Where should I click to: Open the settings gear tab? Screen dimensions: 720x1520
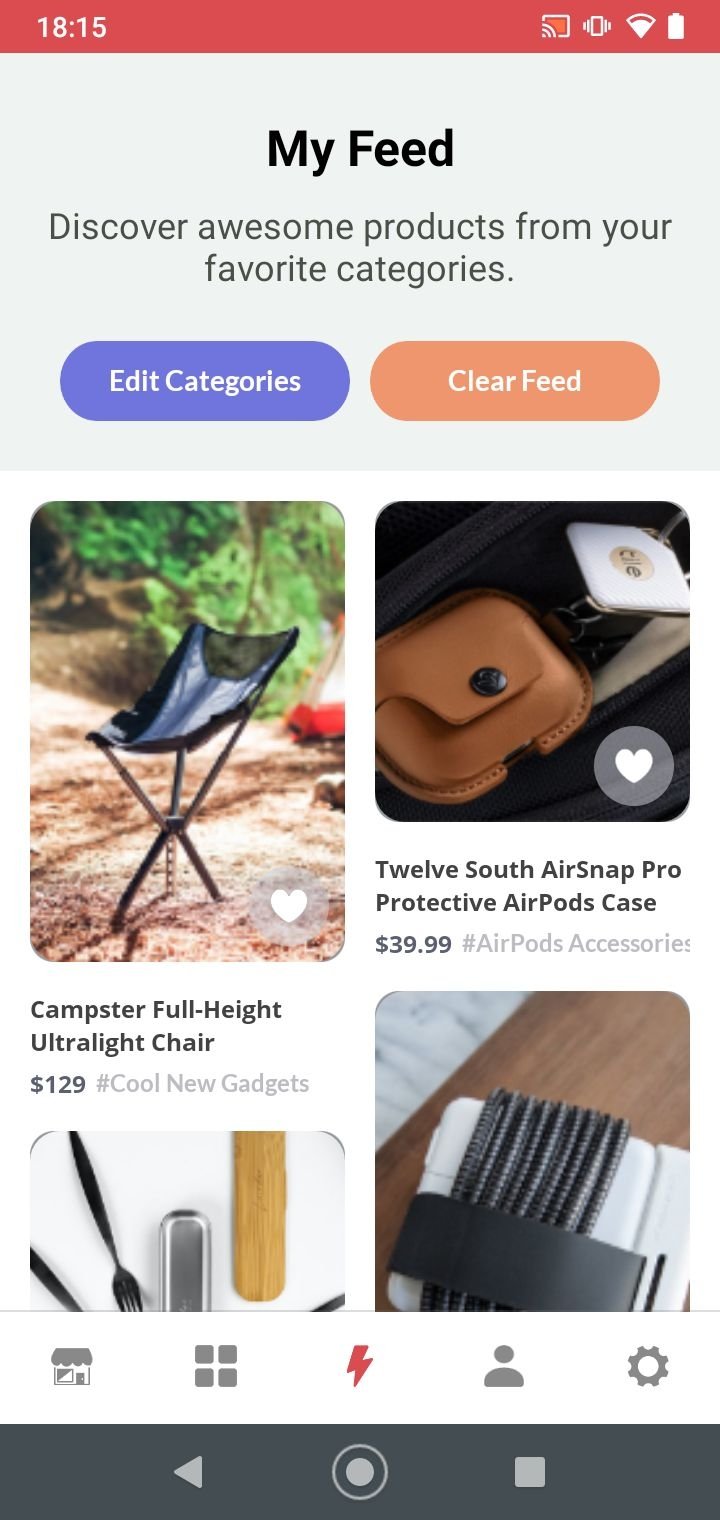(648, 1366)
